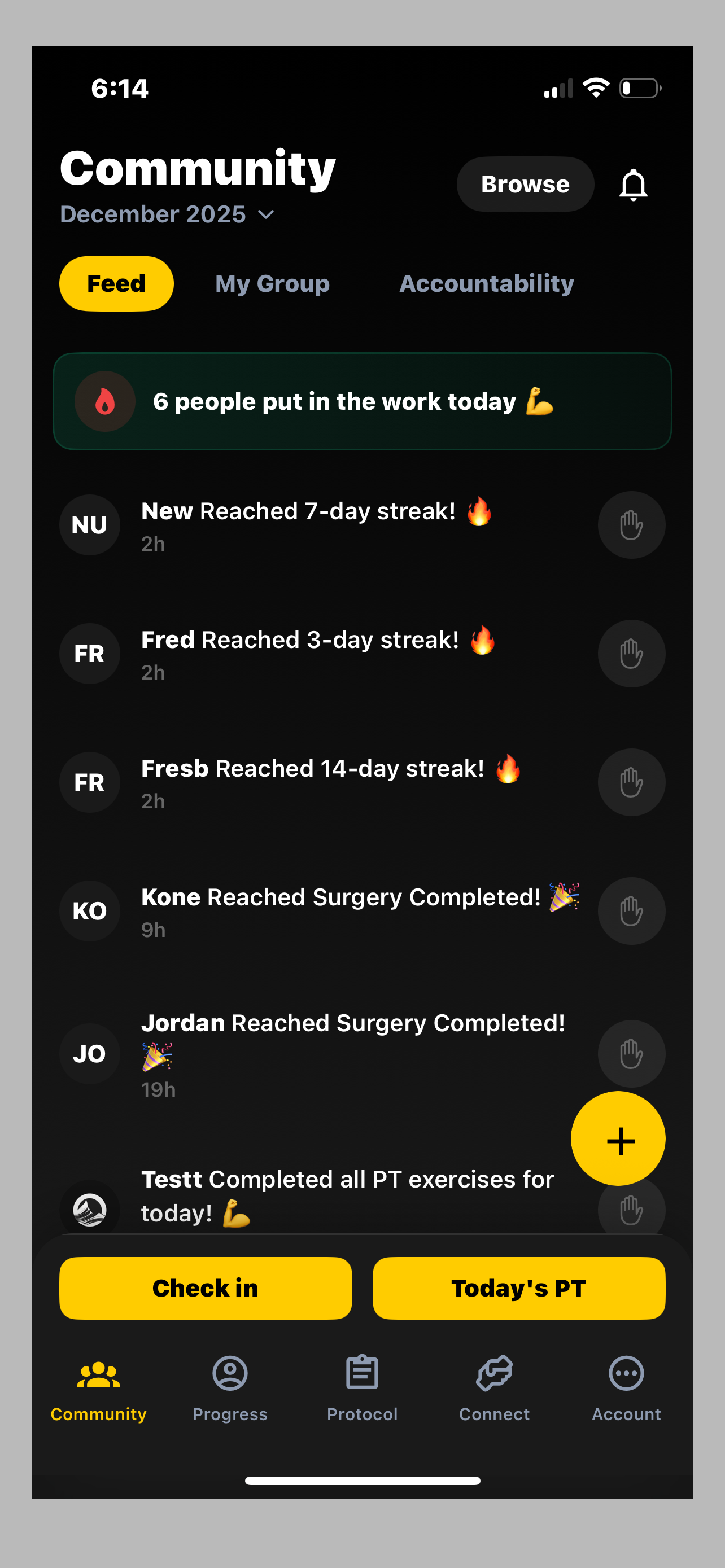
Task: Tap the Connect icon in bottom bar
Action: [493, 1376]
